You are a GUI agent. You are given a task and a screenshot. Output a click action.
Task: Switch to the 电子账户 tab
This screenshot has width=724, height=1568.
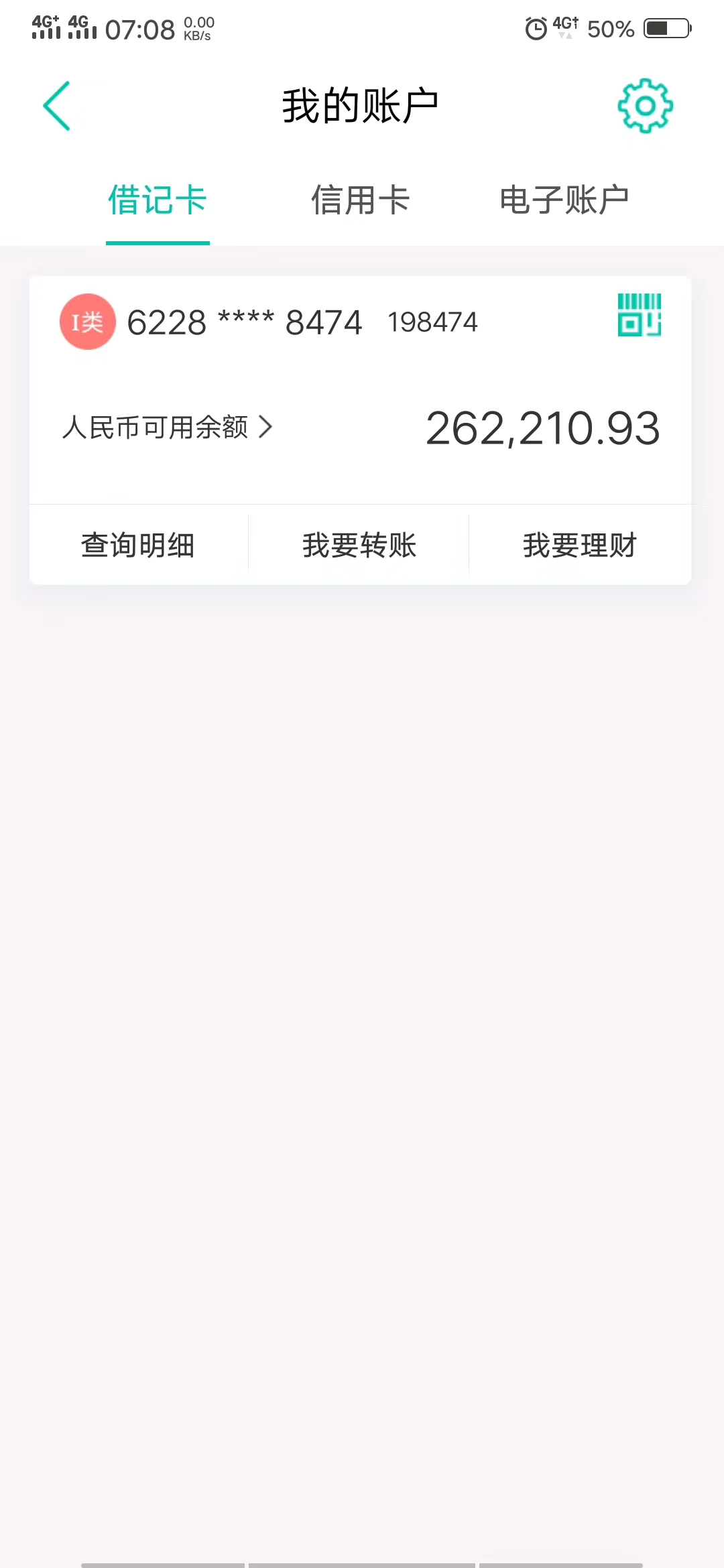click(564, 200)
